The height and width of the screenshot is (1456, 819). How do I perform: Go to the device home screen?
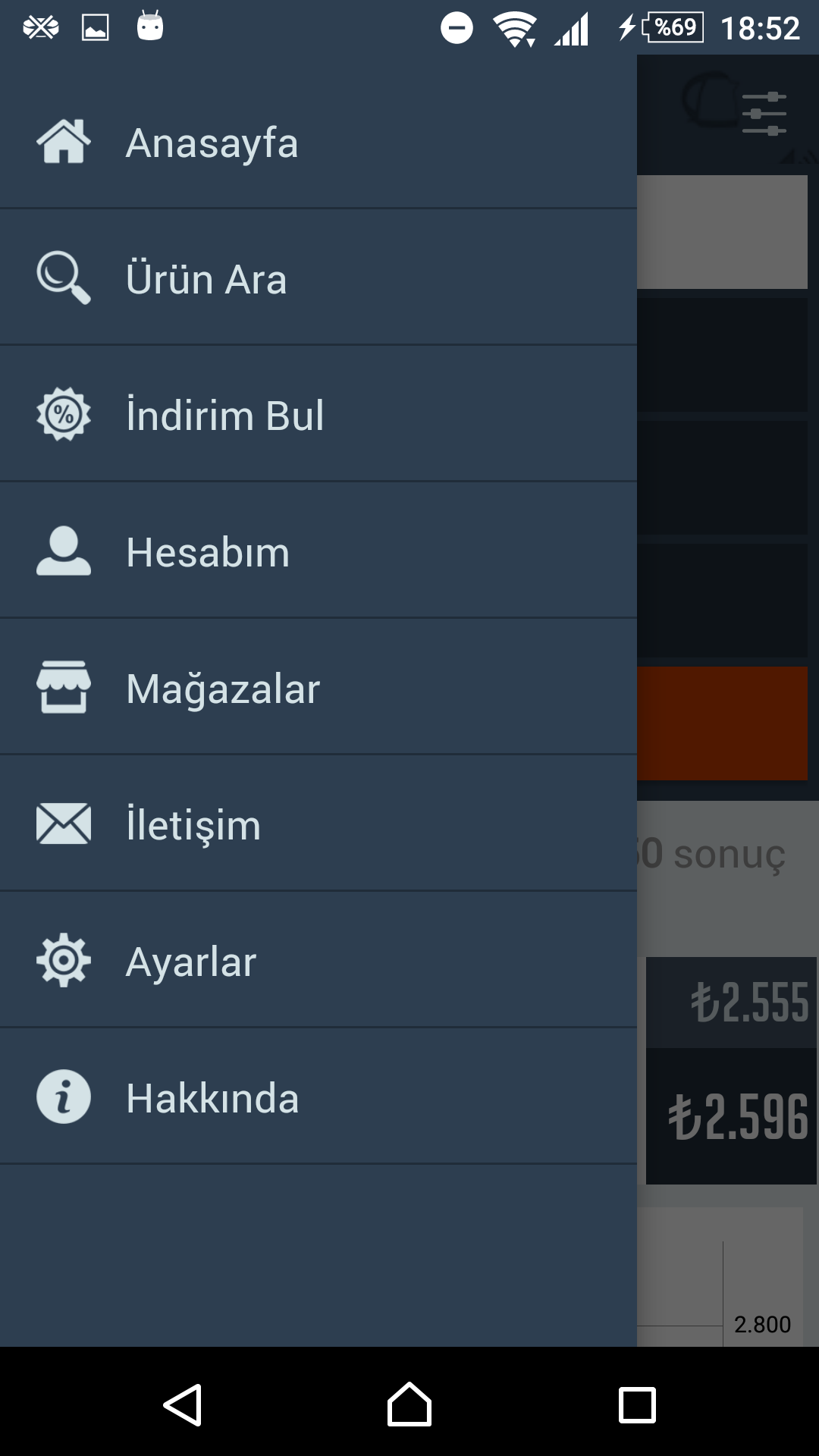pyautogui.click(x=409, y=1404)
